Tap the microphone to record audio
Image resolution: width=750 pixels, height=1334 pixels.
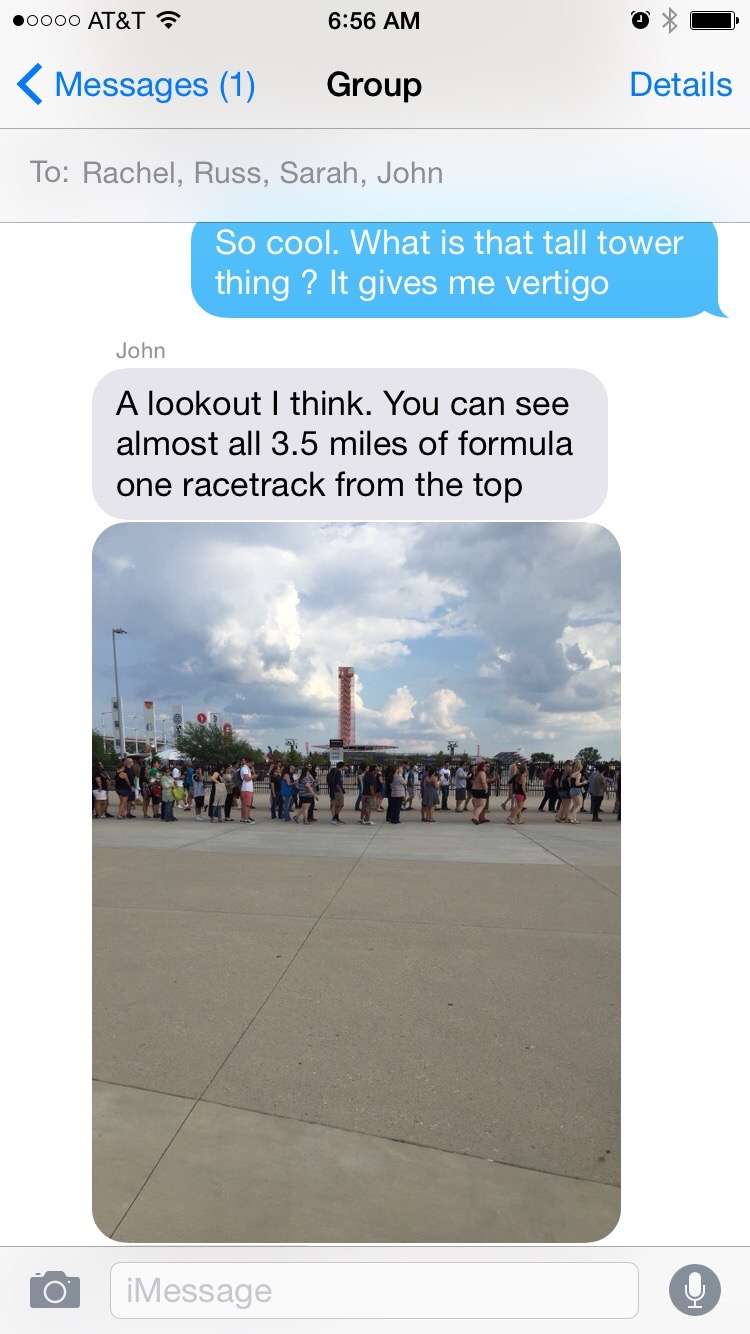point(694,1290)
